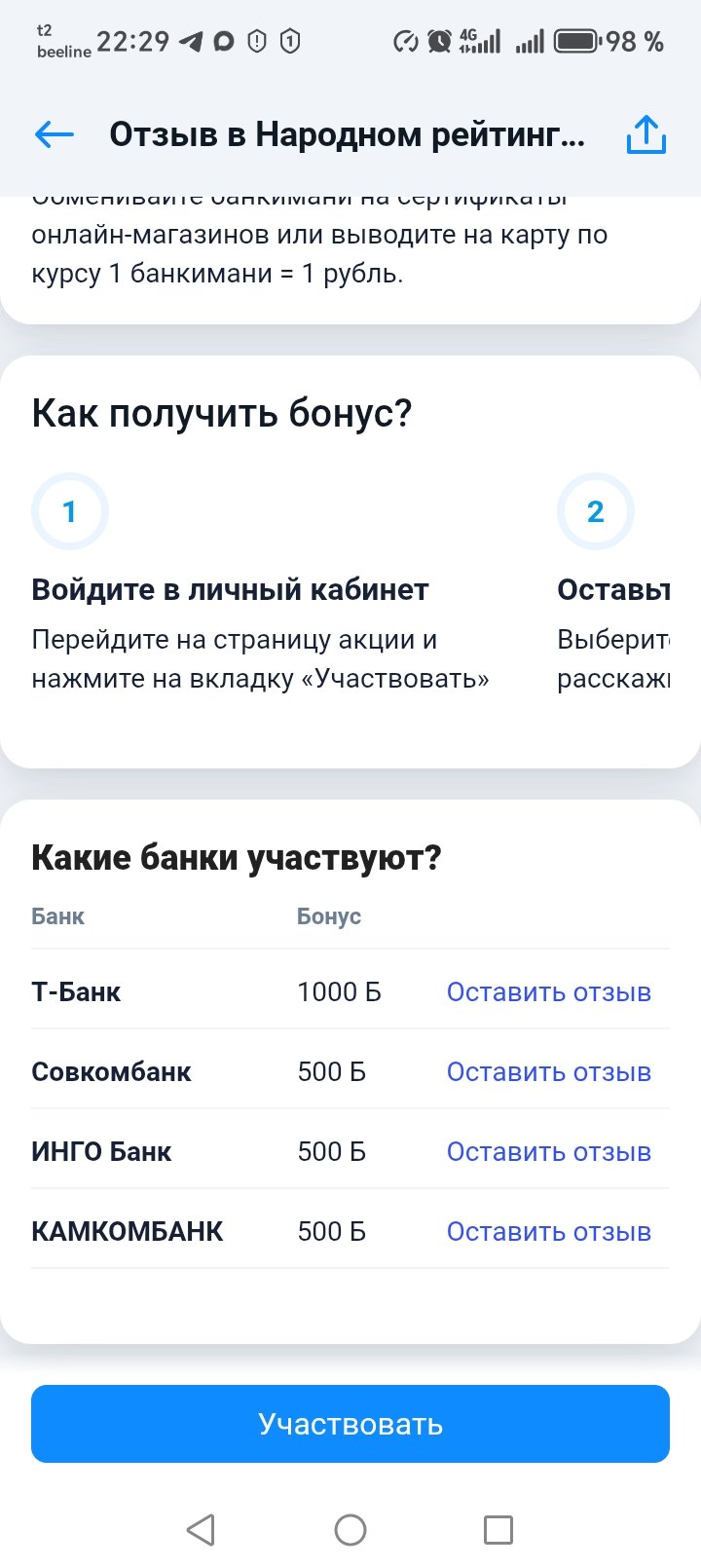Go to the system home screen
This screenshot has height=1568, width=701.
click(x=350, y=1529)
